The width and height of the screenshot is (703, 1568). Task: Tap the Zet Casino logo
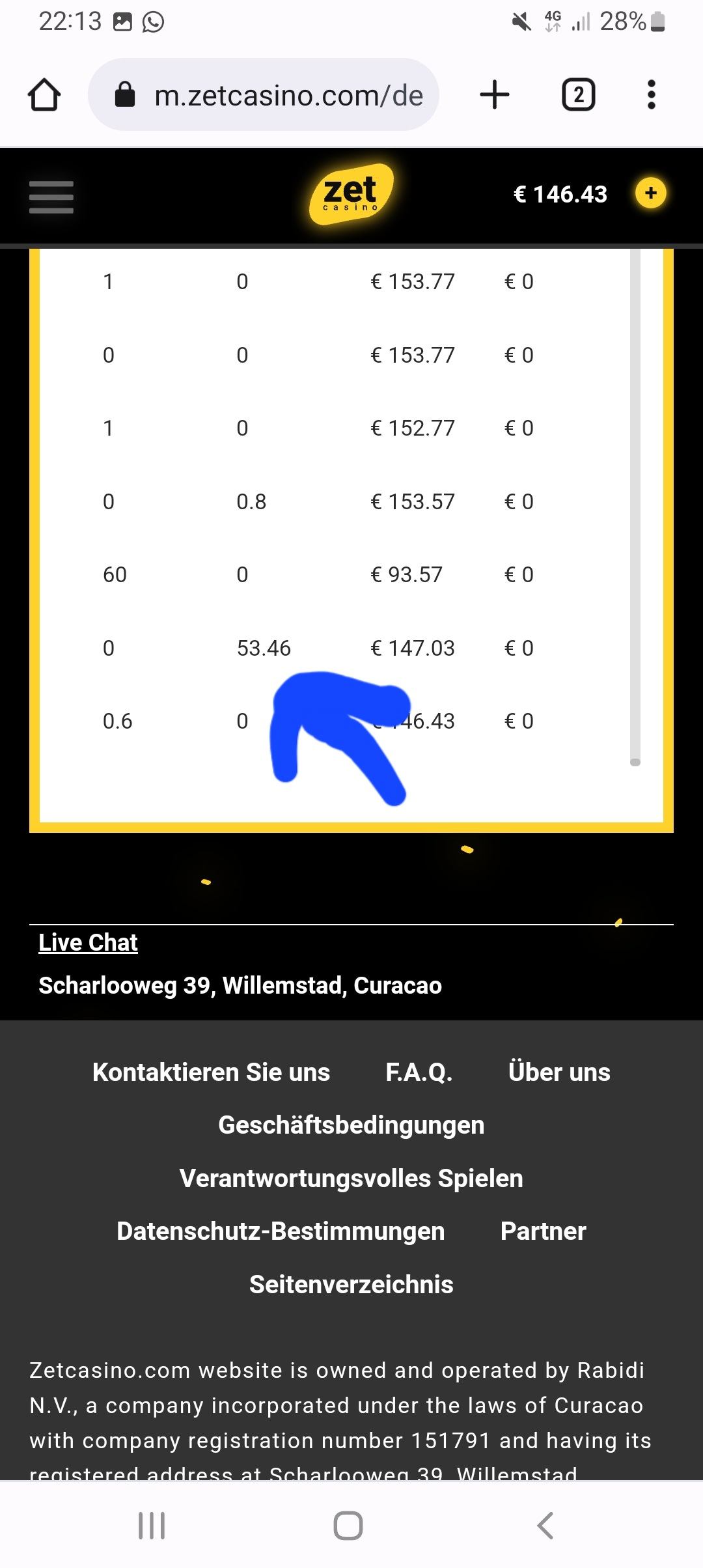pos(351,193)
